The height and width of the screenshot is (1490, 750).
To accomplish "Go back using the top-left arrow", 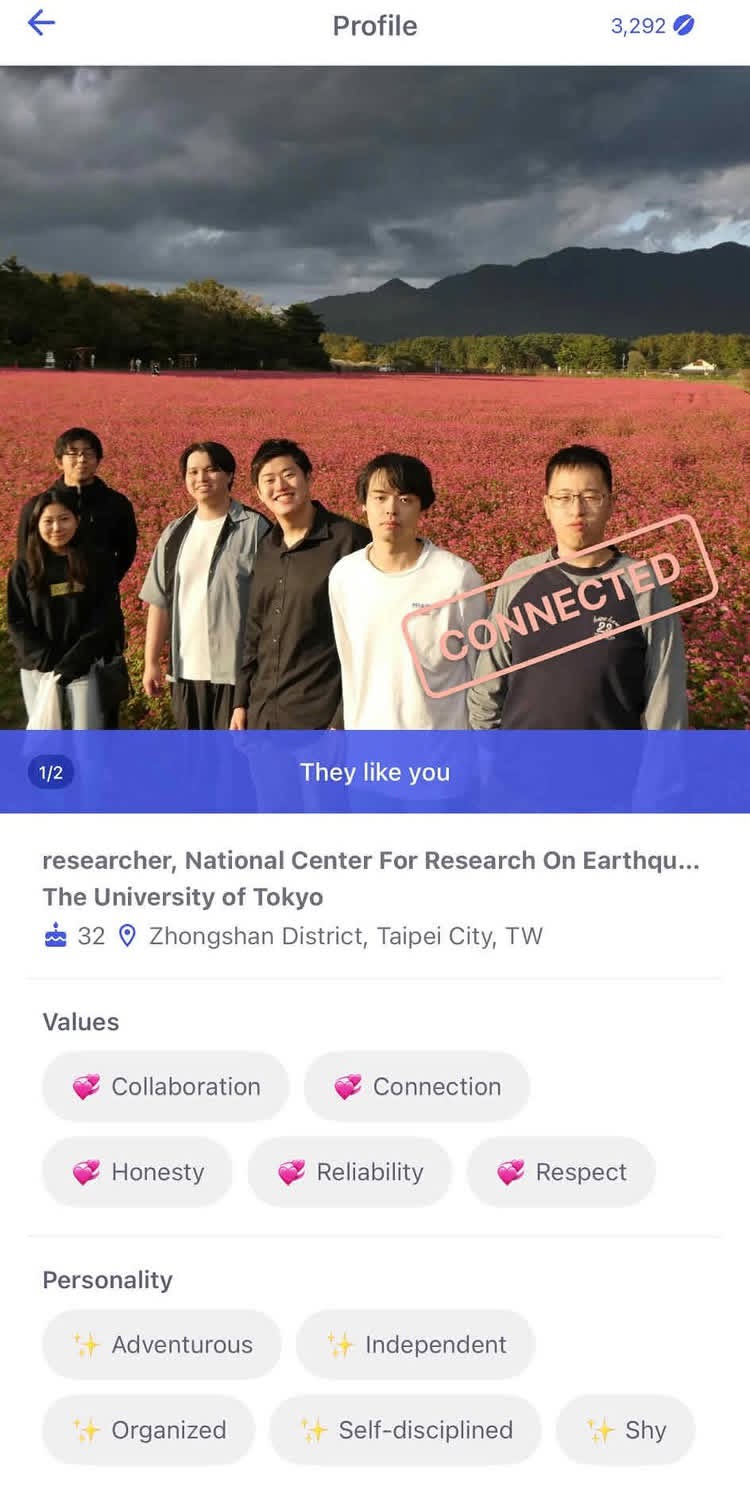I will pyautogui.click(x=41, y=23).
